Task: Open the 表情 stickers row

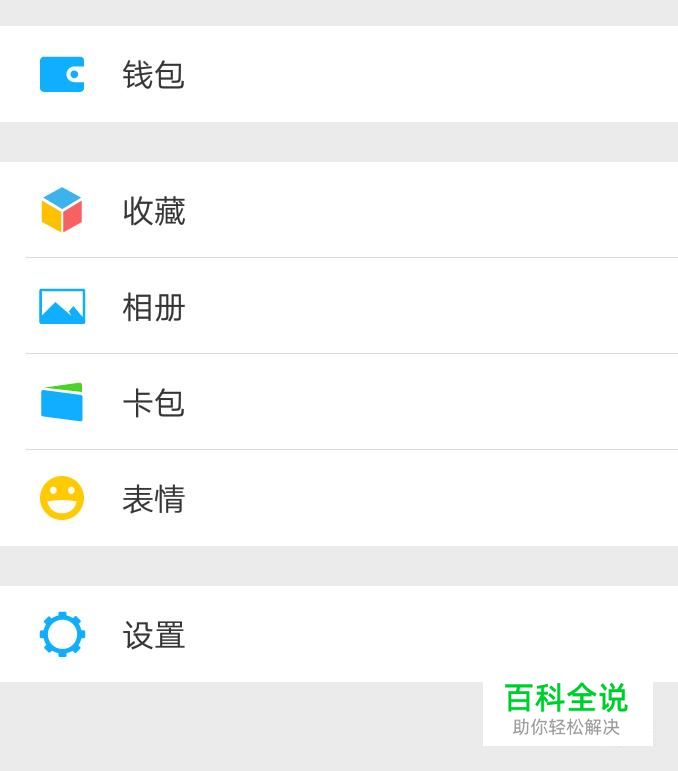Action: [x=339, y=498]
